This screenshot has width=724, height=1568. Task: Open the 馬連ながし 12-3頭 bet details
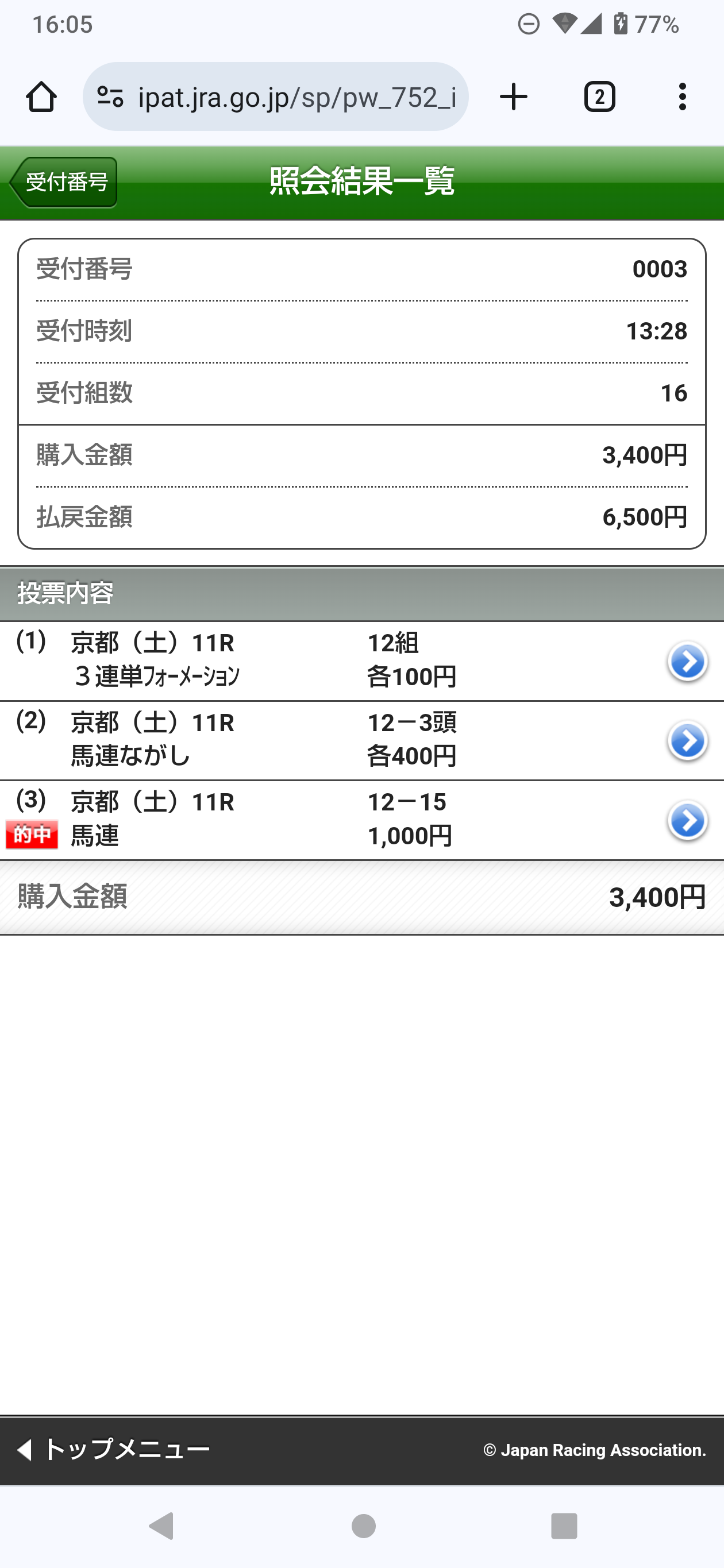point(687,741)
